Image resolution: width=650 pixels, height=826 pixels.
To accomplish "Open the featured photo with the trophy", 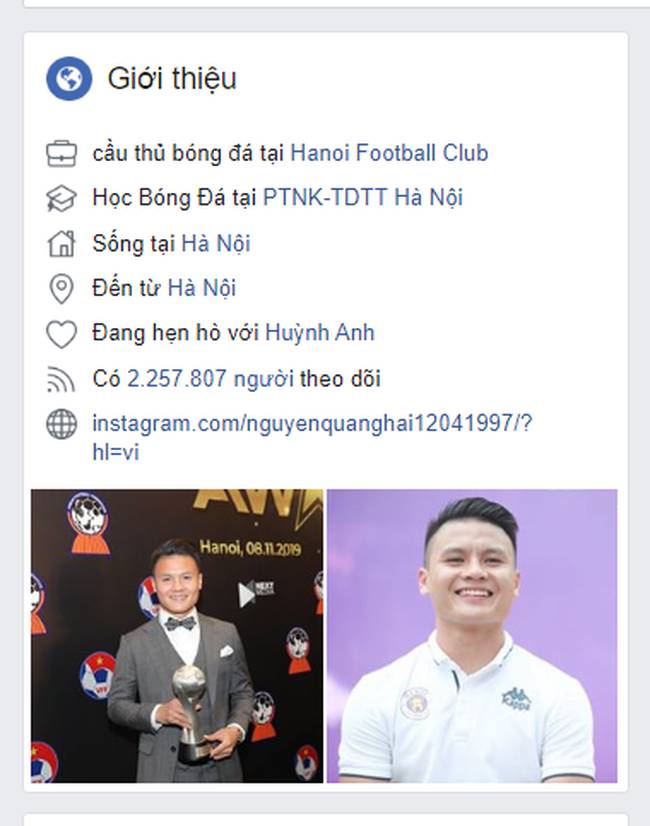I will [x=177, y=635].
